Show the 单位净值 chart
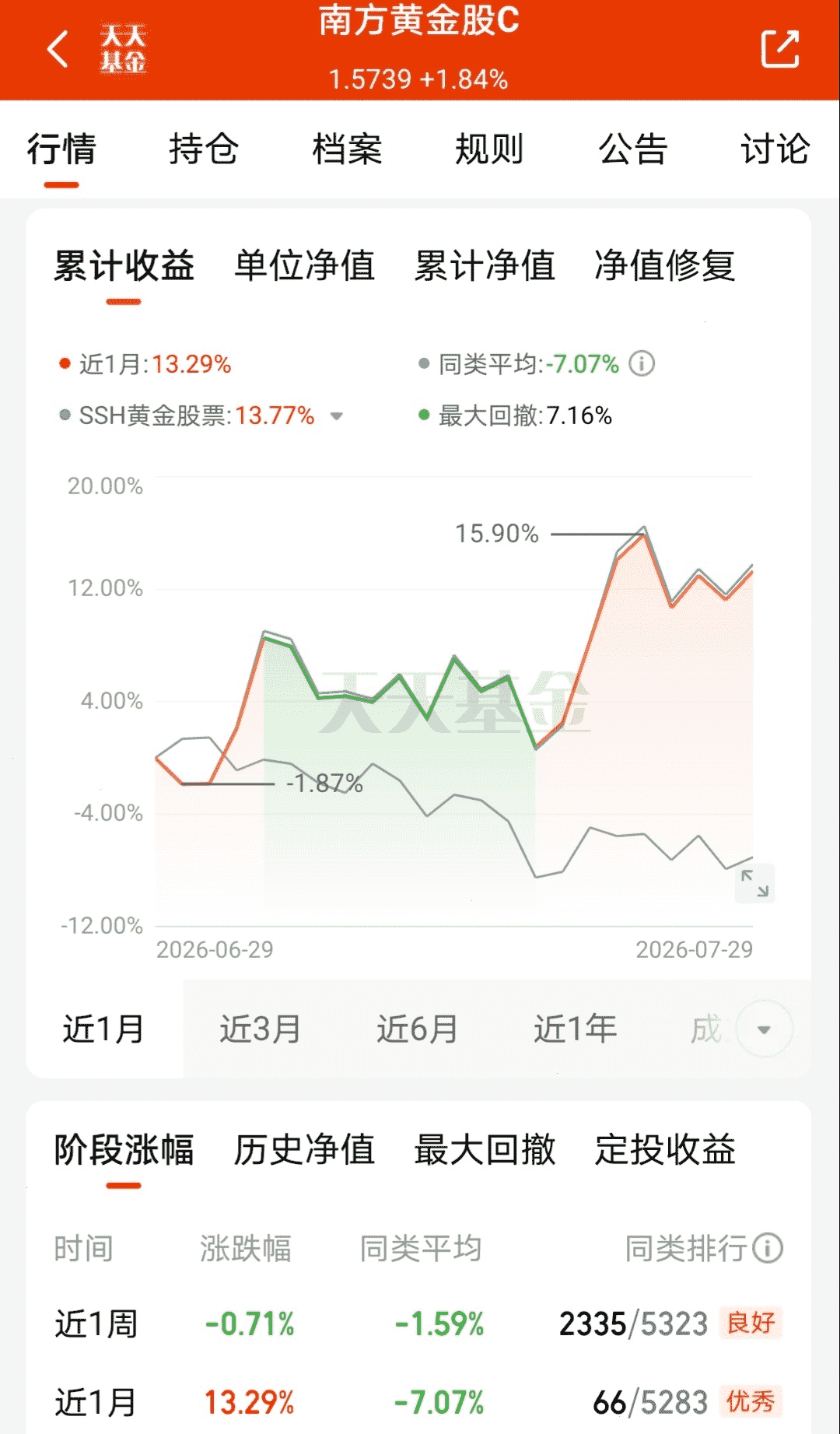The image size is (840, 1434). (305, 265)
